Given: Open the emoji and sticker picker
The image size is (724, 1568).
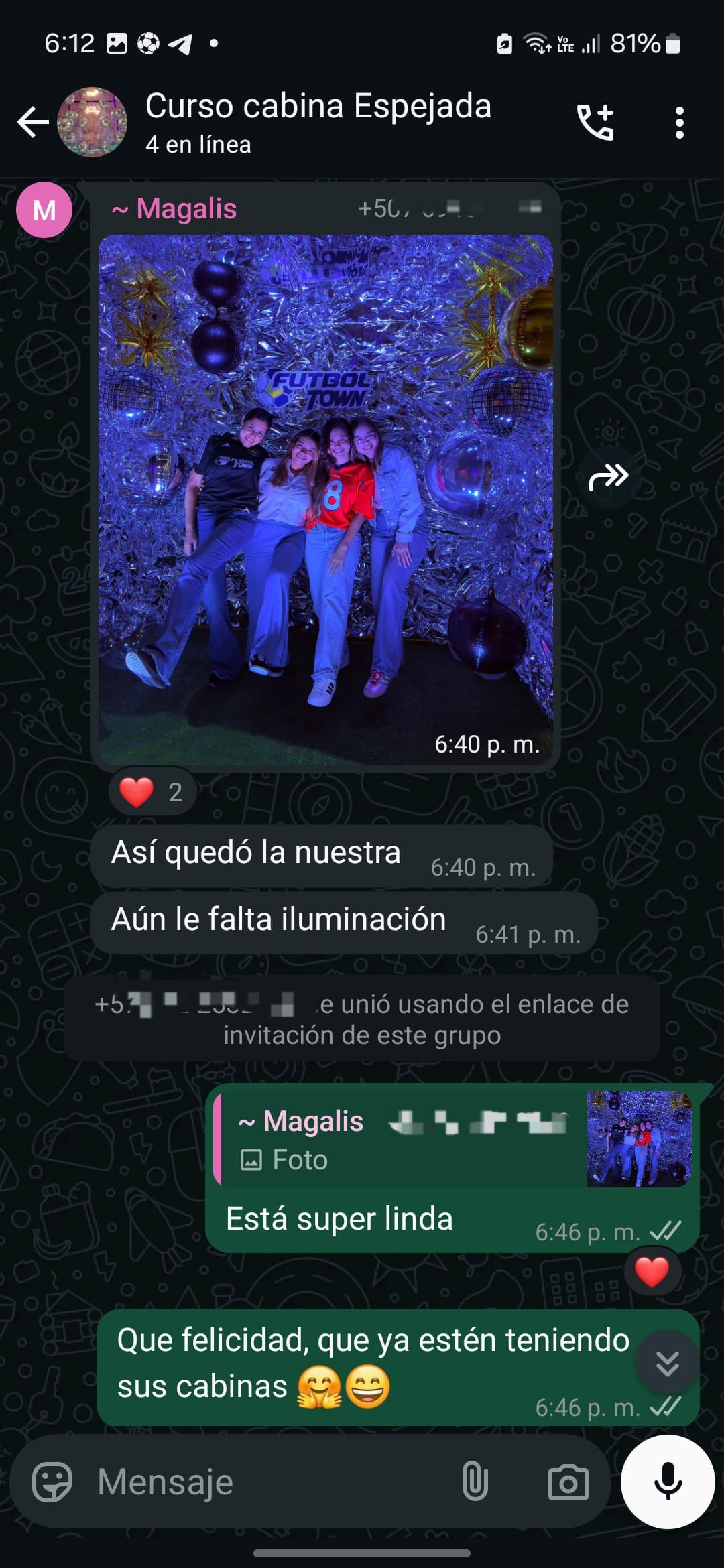Looking at the screenshot, I should (x=52, y=1482).
